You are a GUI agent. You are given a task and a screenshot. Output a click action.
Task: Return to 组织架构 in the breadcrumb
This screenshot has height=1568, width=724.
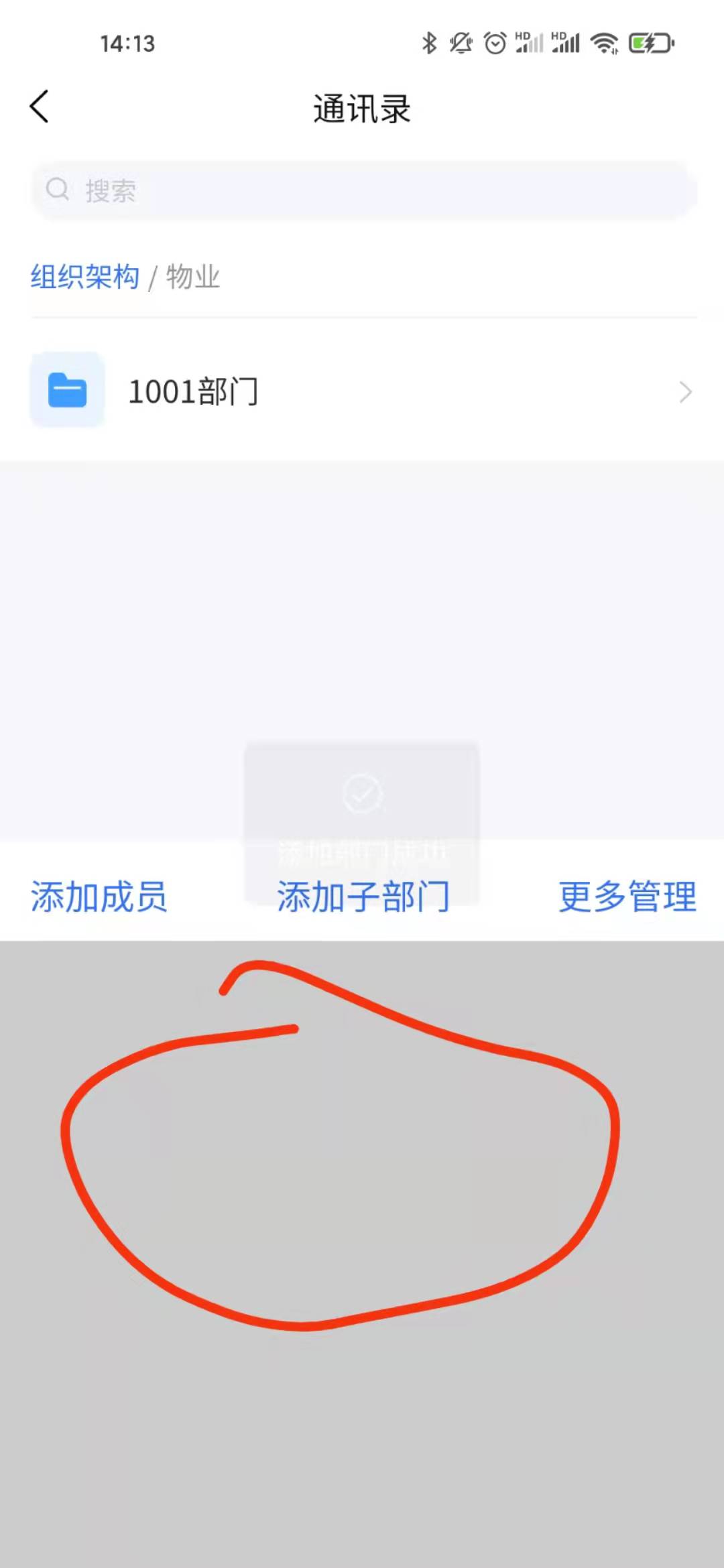click(85, 277)
